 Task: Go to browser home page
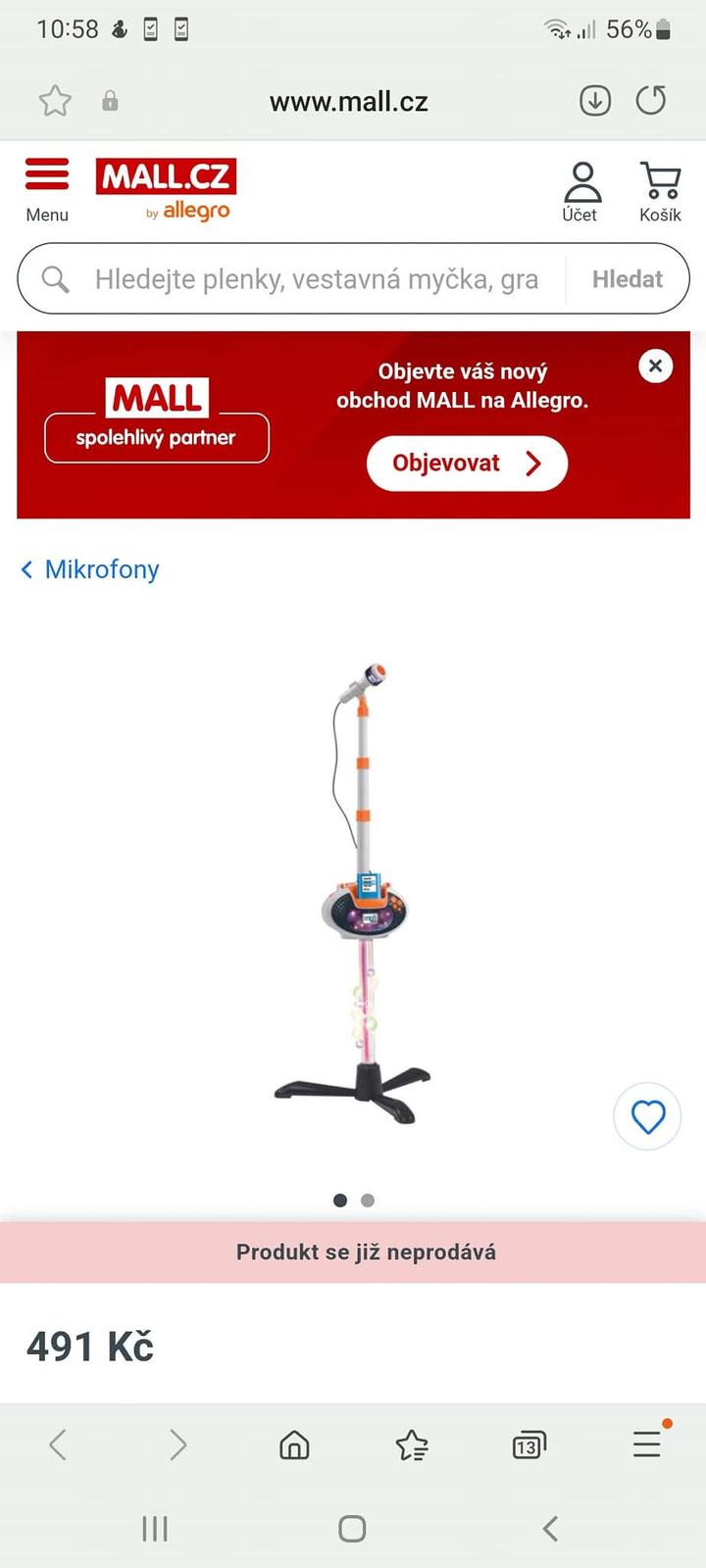(x=294, y=1445)
